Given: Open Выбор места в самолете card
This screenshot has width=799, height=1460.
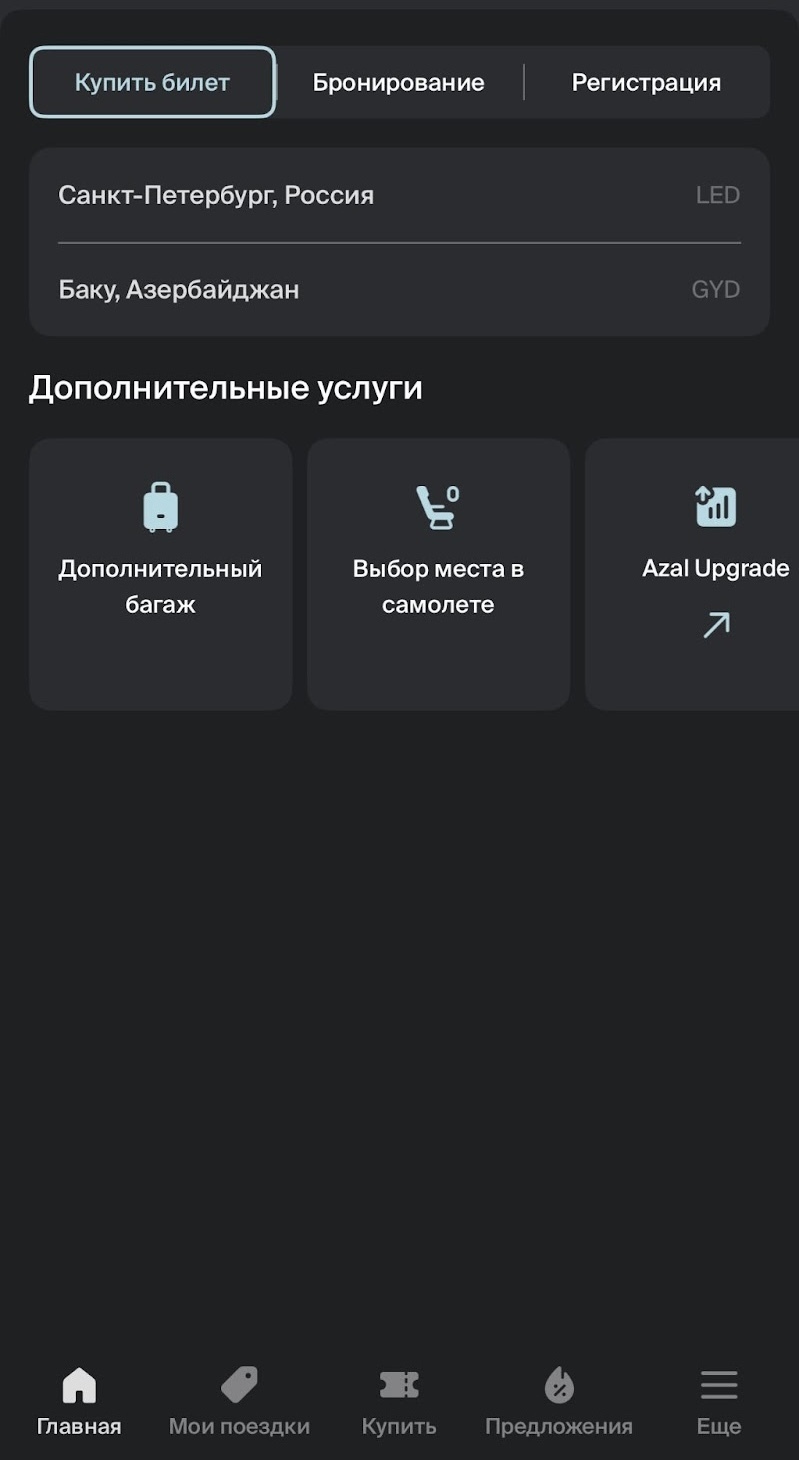Looking at the screenshot, I should pos(438,574).
